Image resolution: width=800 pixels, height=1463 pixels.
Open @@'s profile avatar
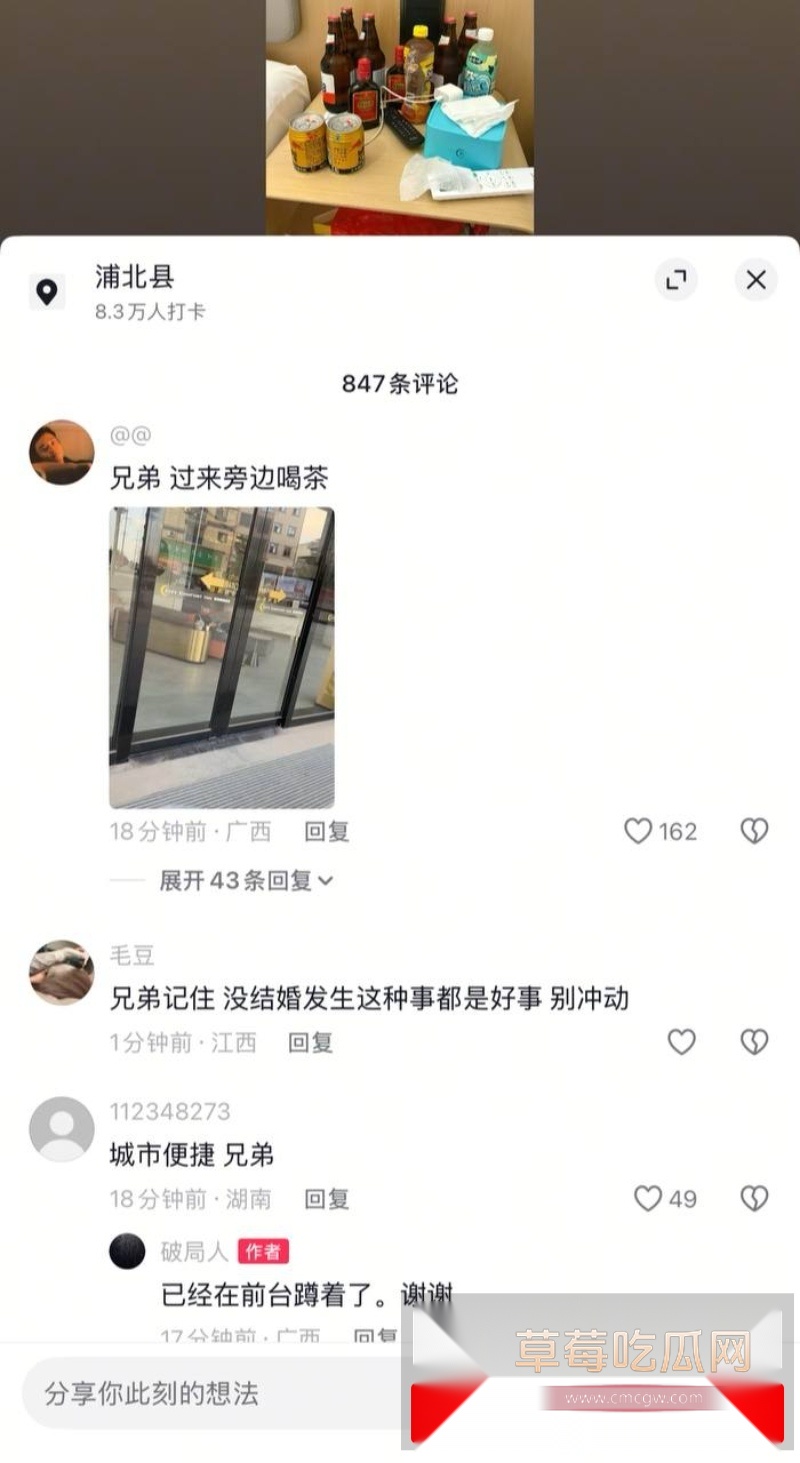62,452
